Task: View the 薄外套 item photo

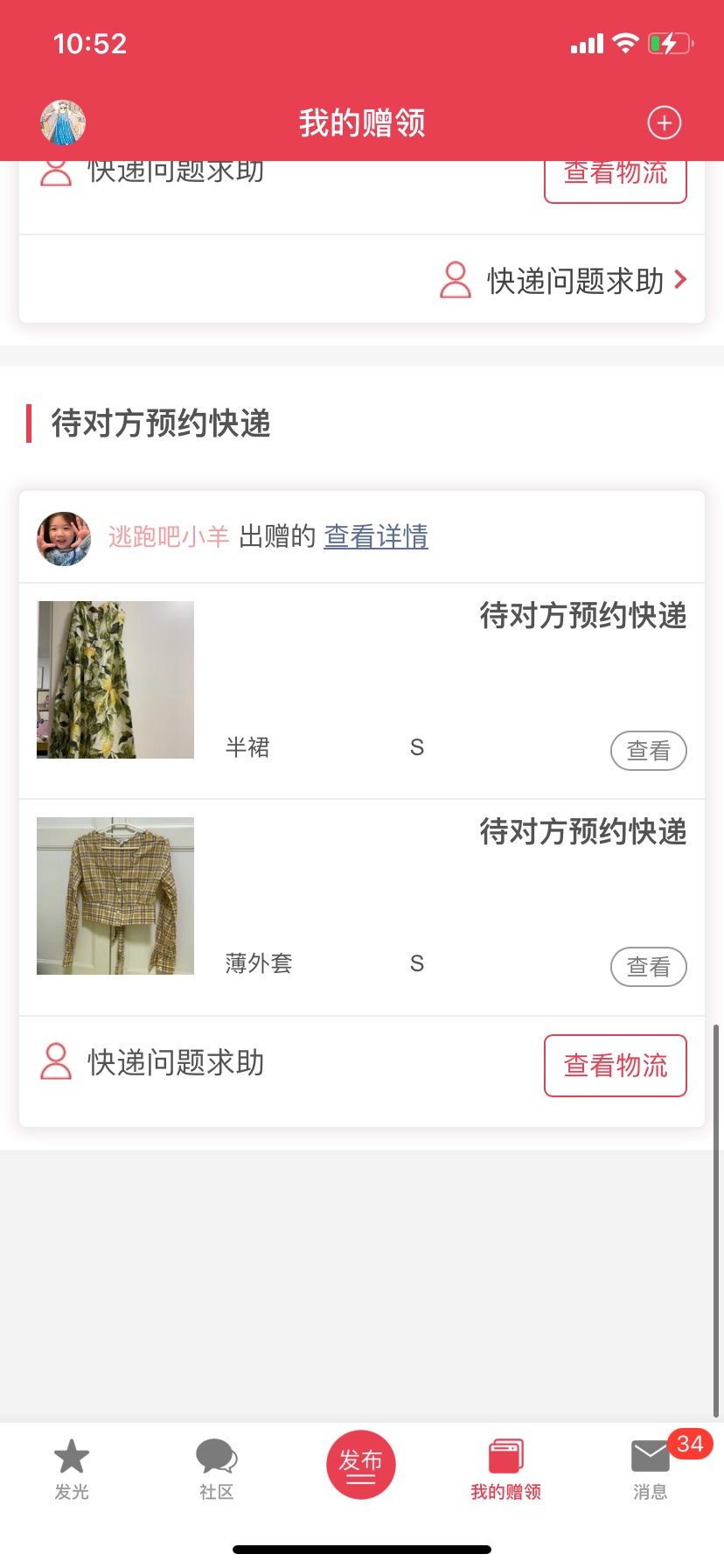Action: [x=115, y=896]
